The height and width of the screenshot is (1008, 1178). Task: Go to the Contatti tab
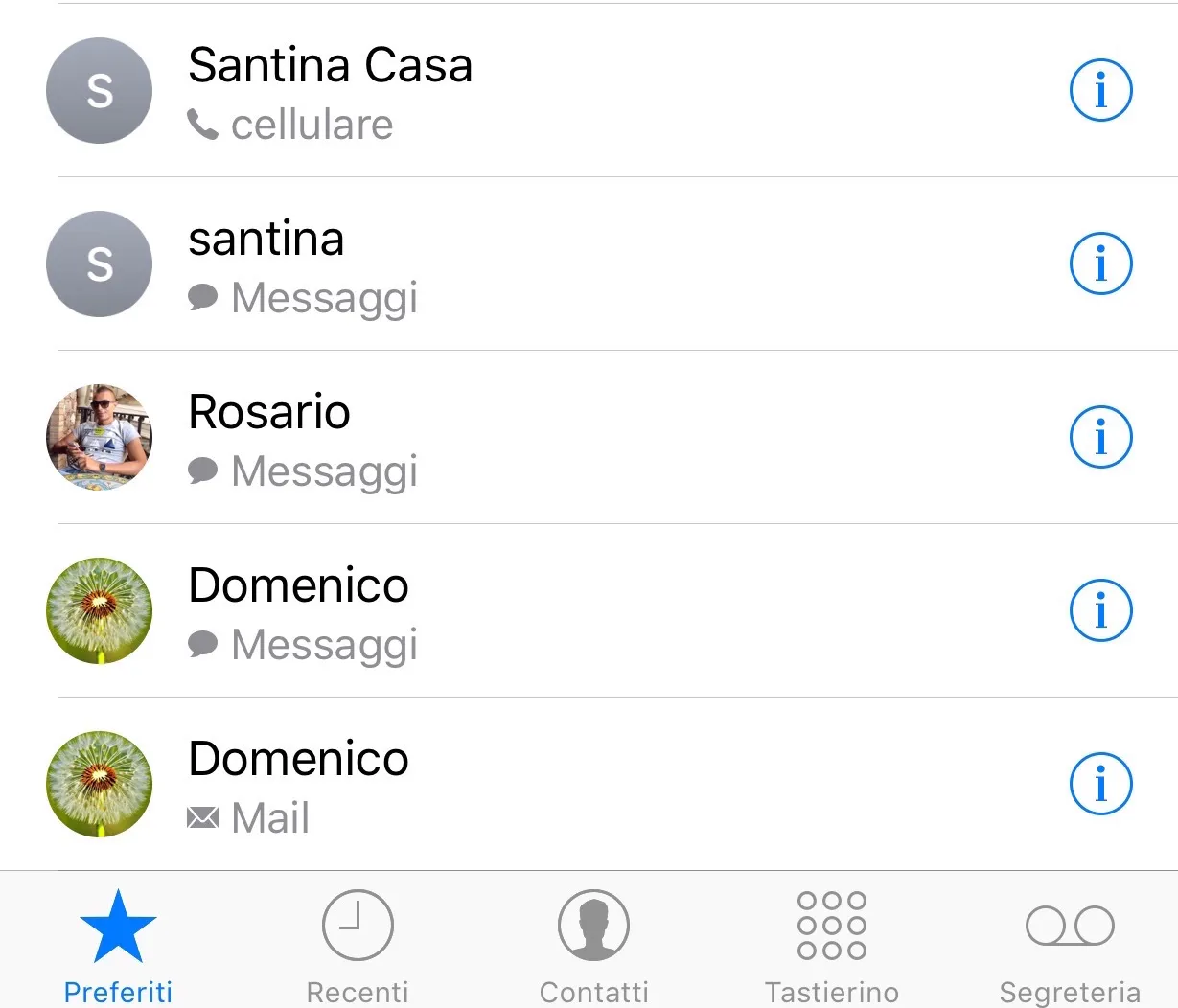tap(594, 944)
